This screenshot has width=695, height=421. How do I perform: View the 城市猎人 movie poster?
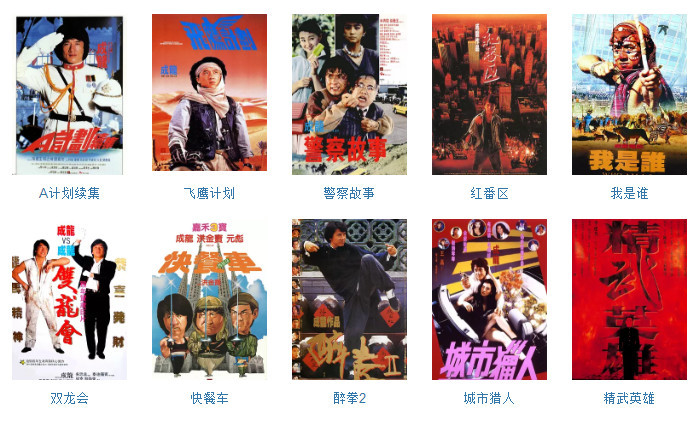click(489, 300)
